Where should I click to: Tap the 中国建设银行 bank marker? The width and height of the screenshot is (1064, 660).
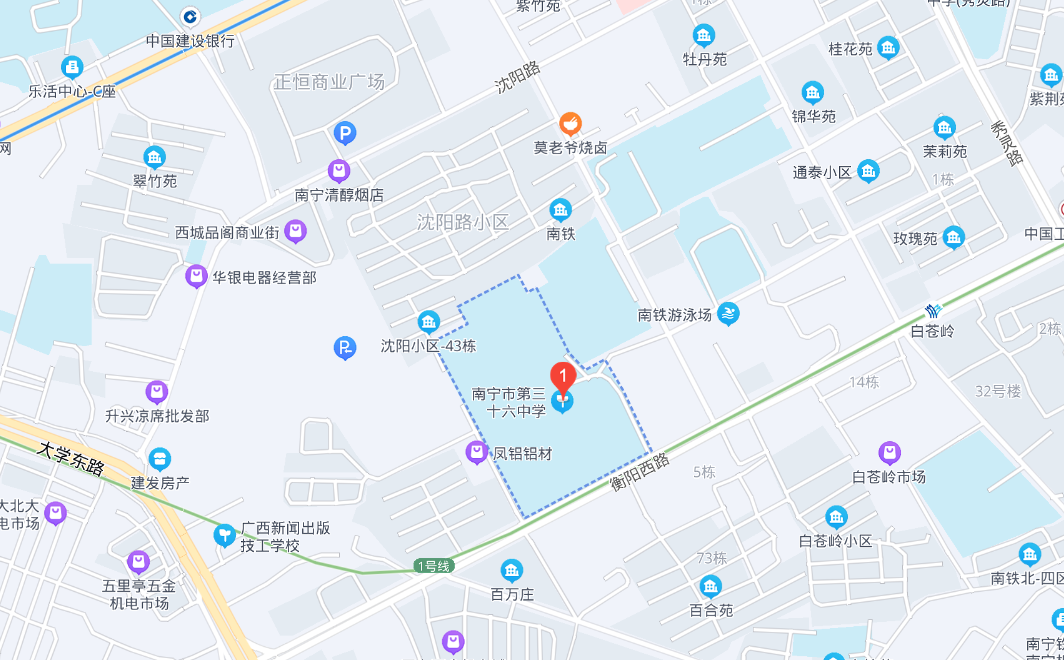click(x=191, y=16)
